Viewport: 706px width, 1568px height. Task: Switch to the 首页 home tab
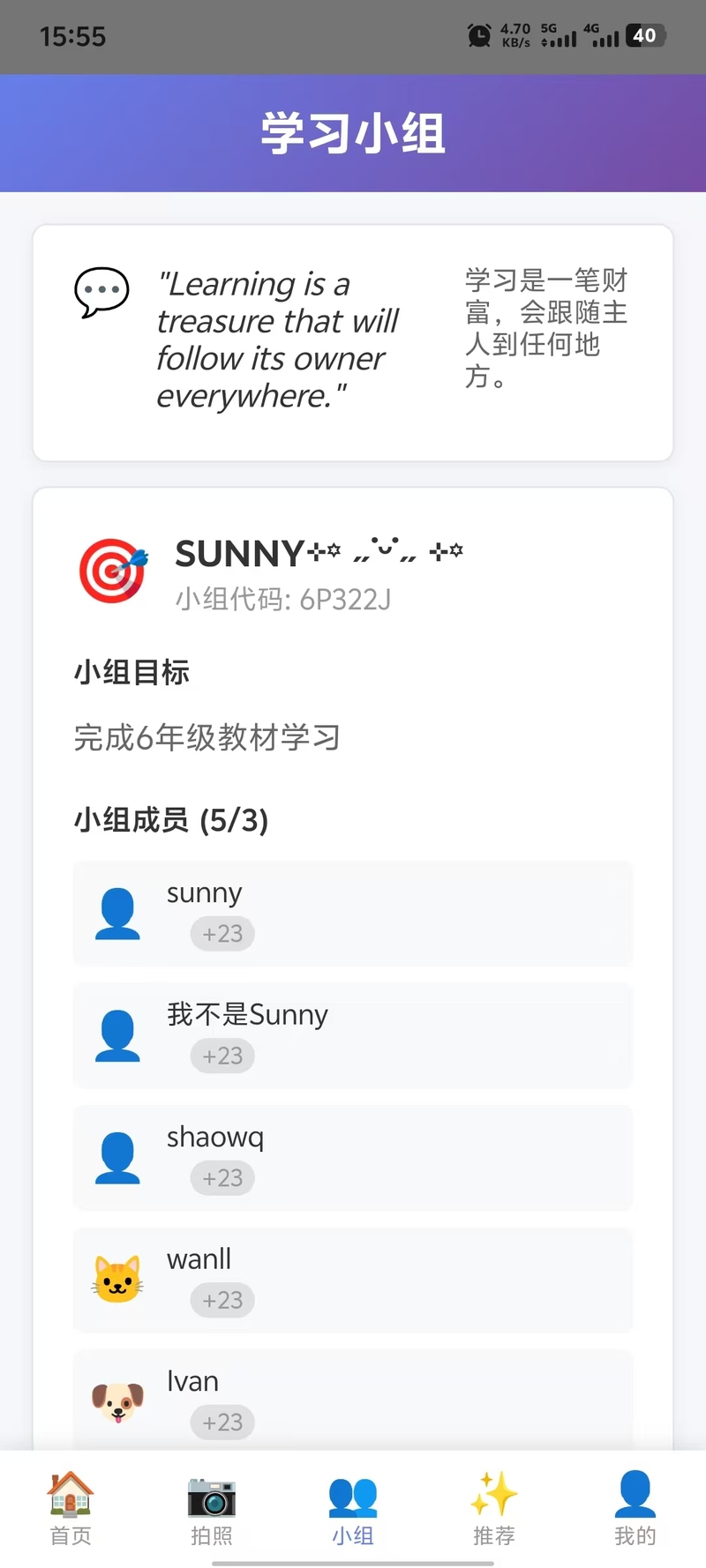pyautogui.click(x=71, y=1507)
